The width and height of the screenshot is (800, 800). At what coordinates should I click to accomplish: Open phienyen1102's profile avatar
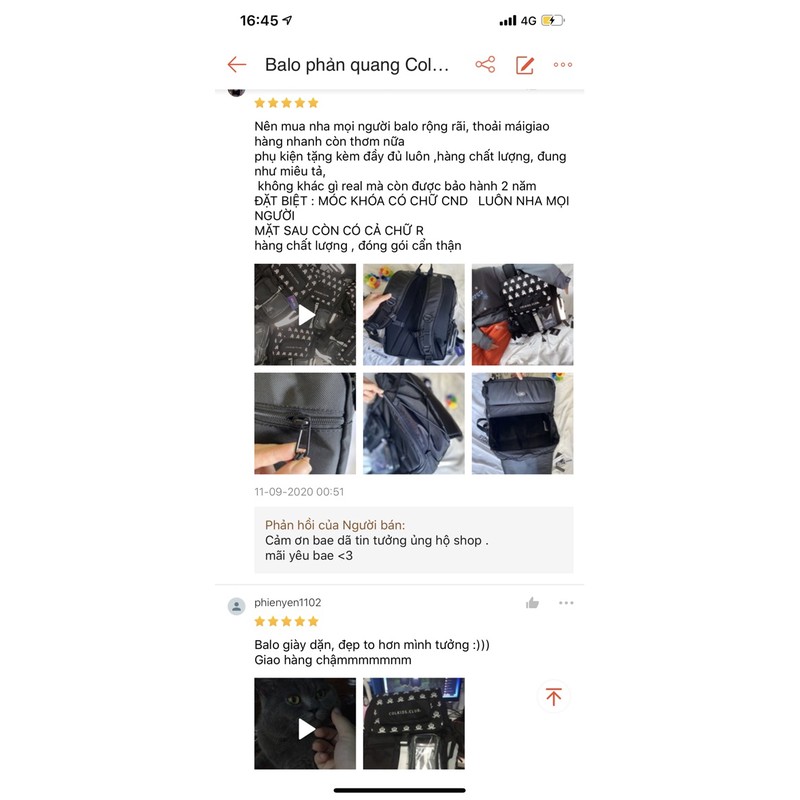tap(236, 606)
